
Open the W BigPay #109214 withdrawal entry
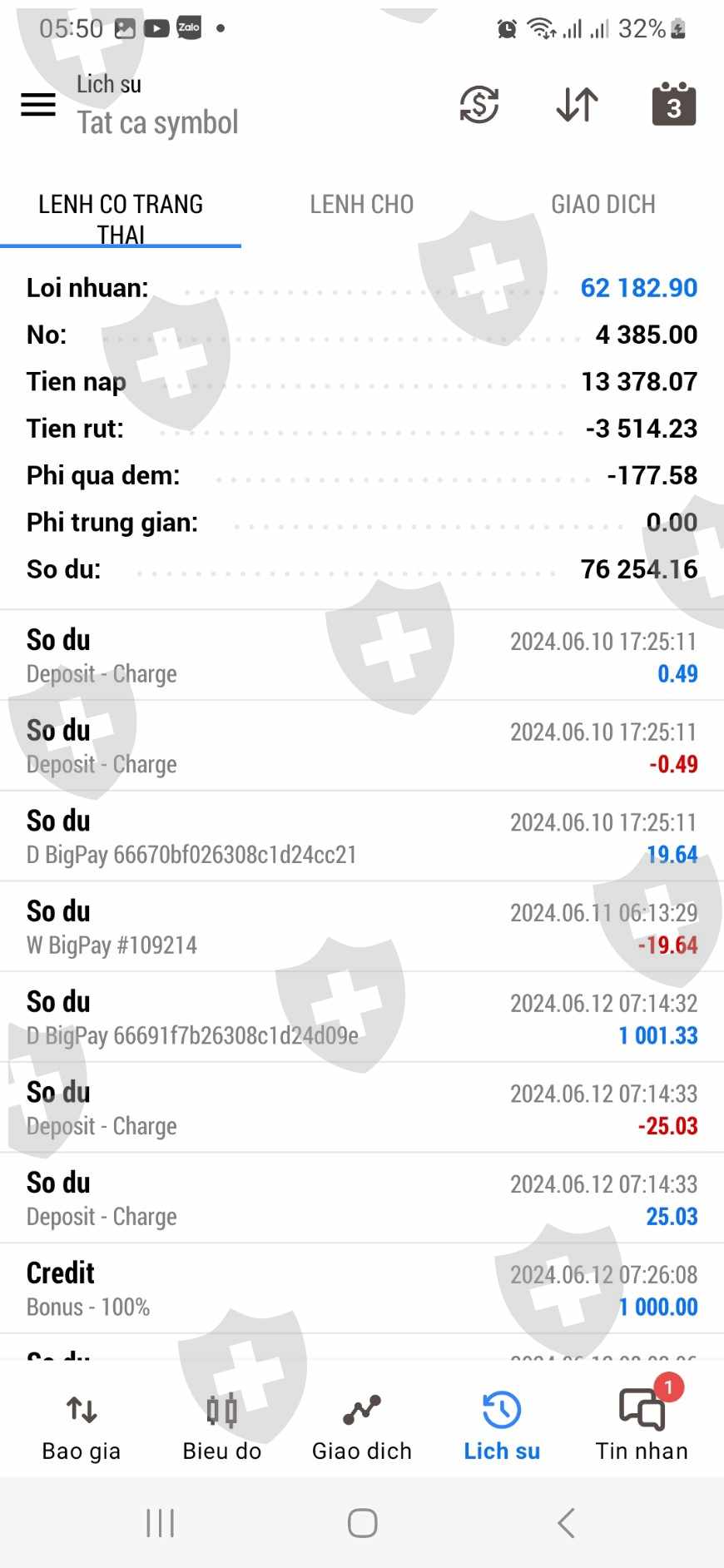361,927
